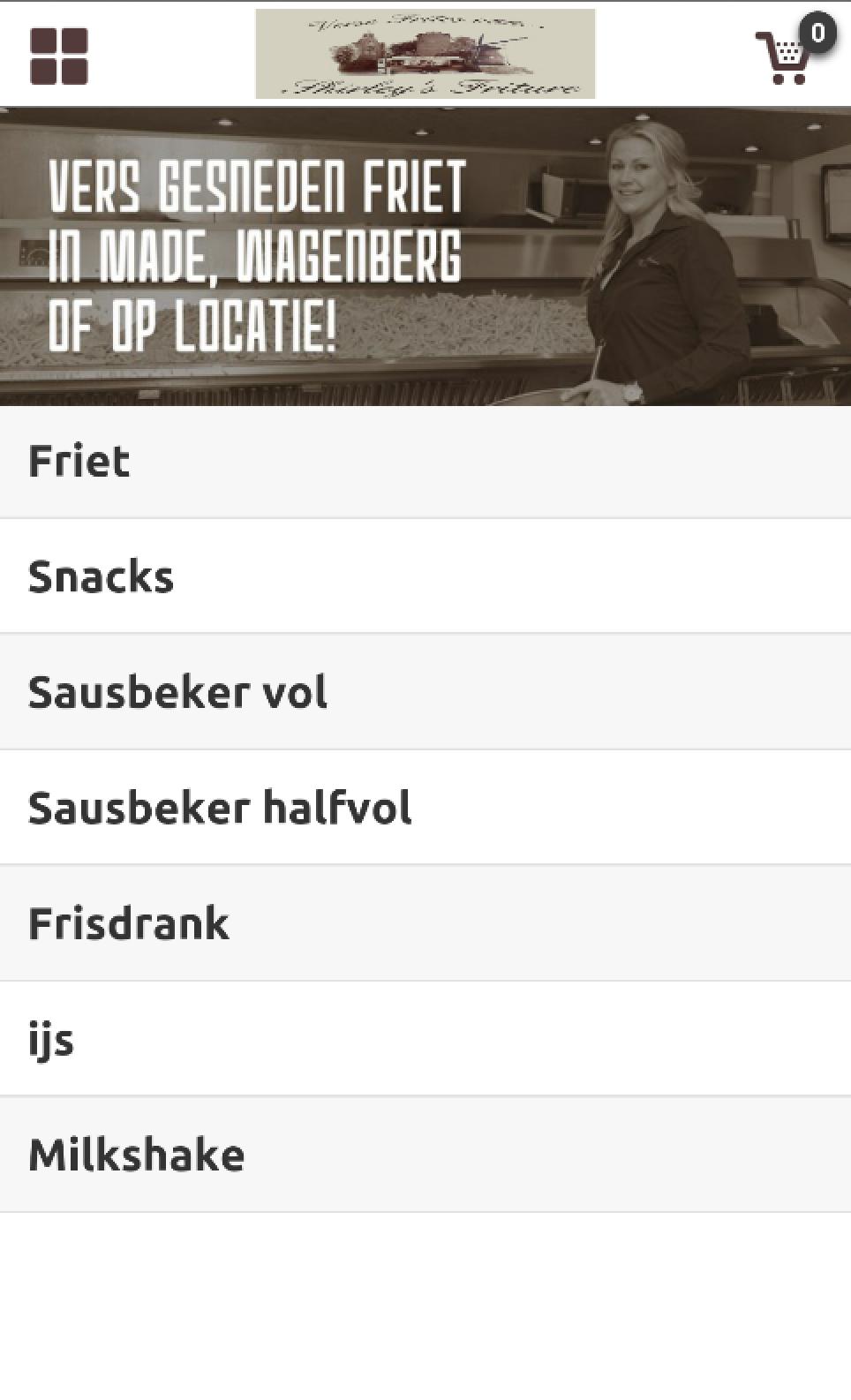Open the Milkshake menu section
This screenshot has width=851, height=1400.
tap(425, 1155)
